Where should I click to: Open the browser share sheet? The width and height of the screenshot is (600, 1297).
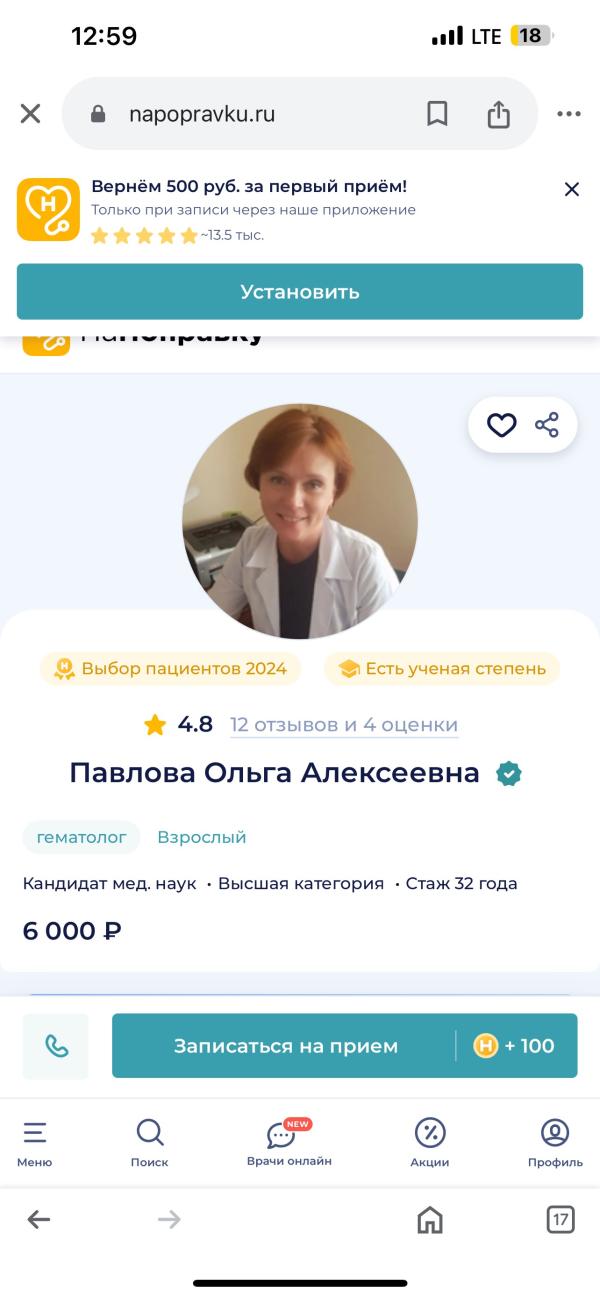click(498, 114)
